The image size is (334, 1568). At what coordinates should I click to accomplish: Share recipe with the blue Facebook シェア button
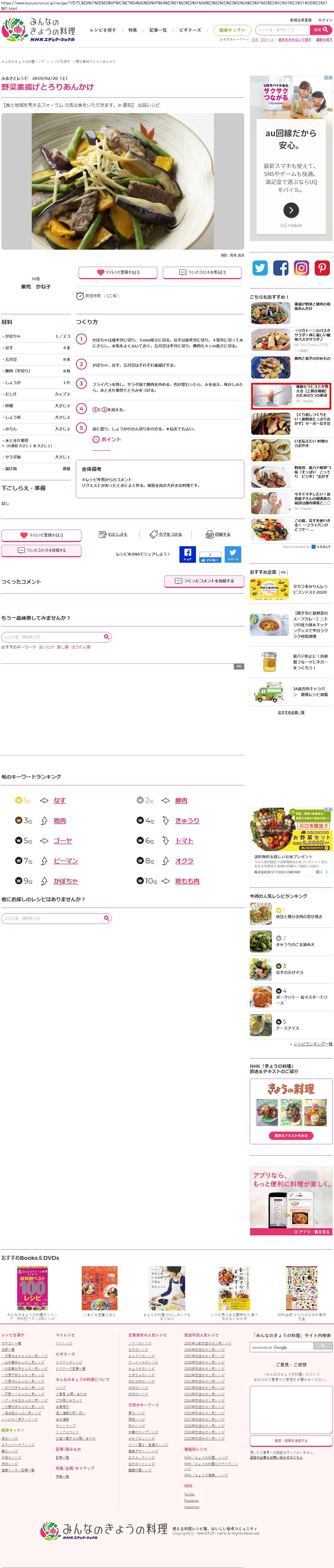[x=187, y=554]
